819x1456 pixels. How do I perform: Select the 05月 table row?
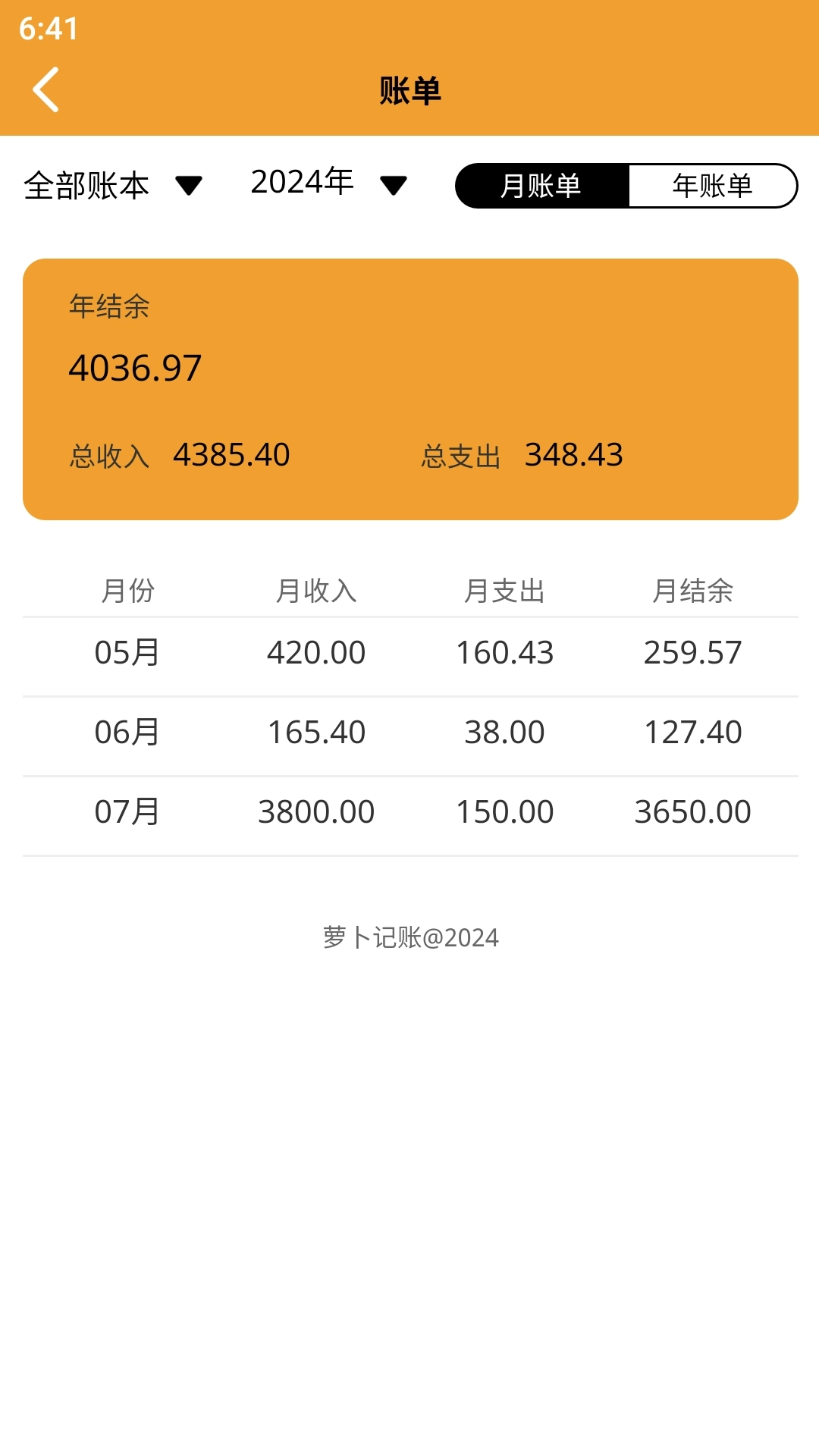[409, 653]
